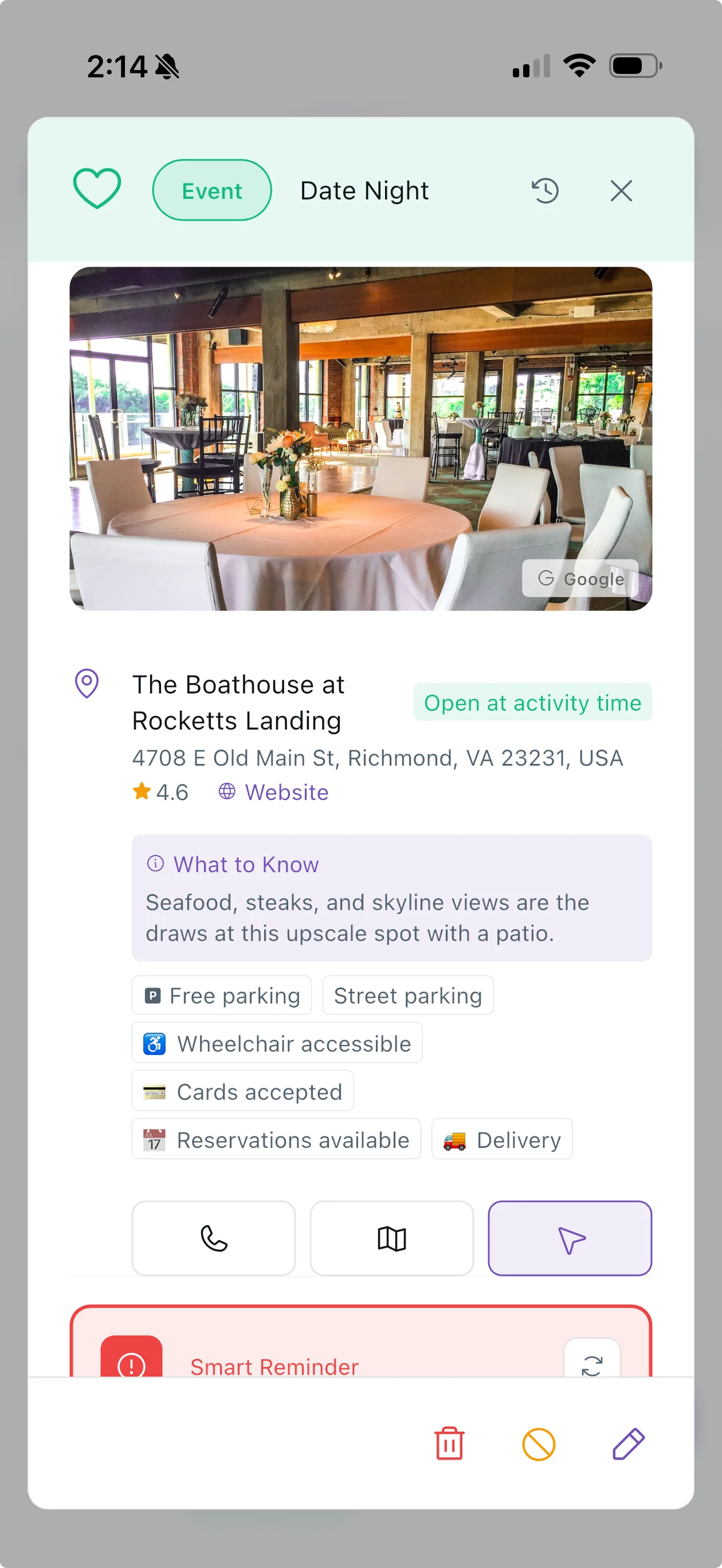Click the purple location pin icon
Image resolution: width=722 pixels, height=1568 pixels.
tap(87, 685)
